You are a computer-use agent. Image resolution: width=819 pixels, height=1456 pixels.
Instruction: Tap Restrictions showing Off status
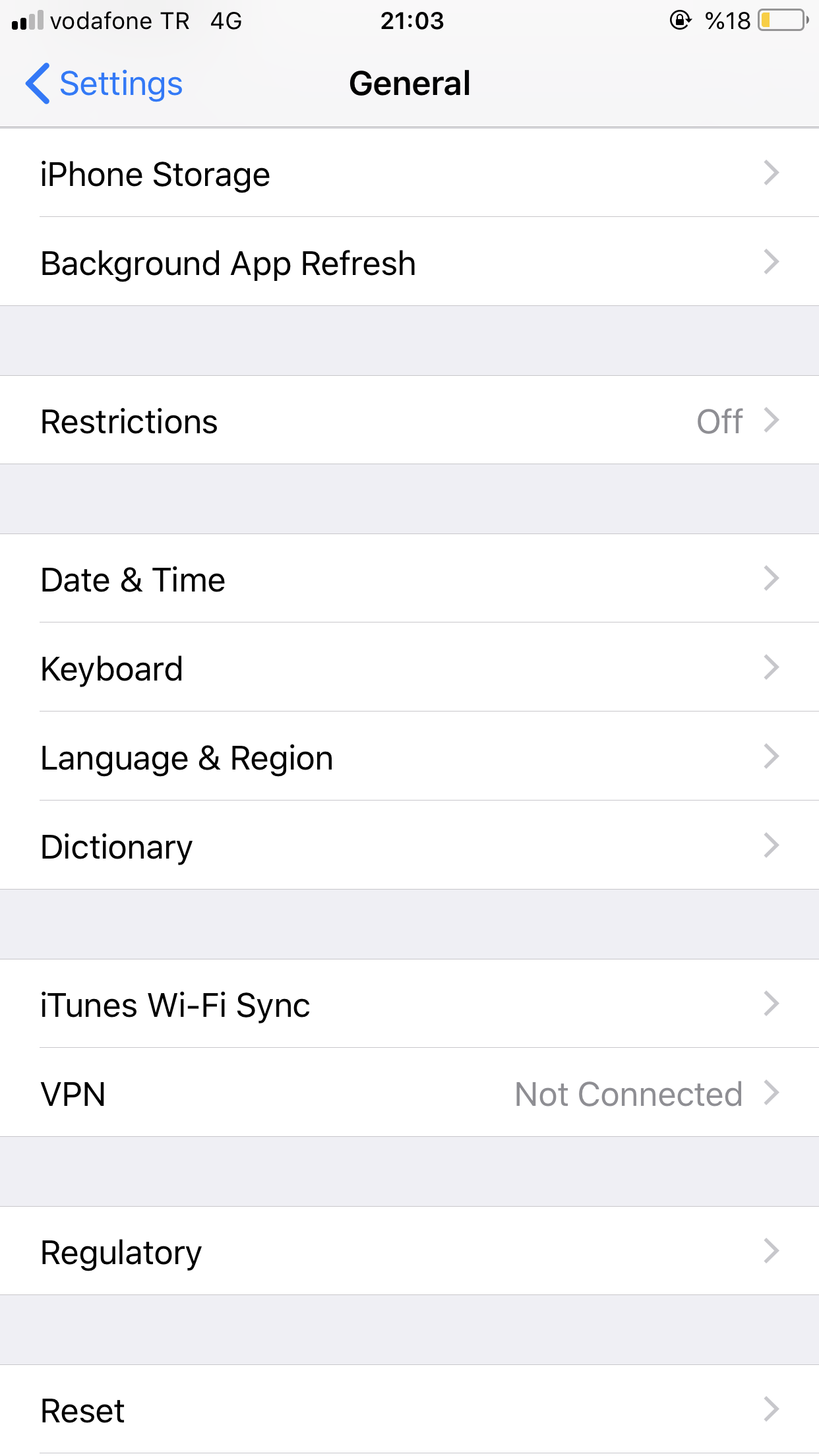point(720,421)
